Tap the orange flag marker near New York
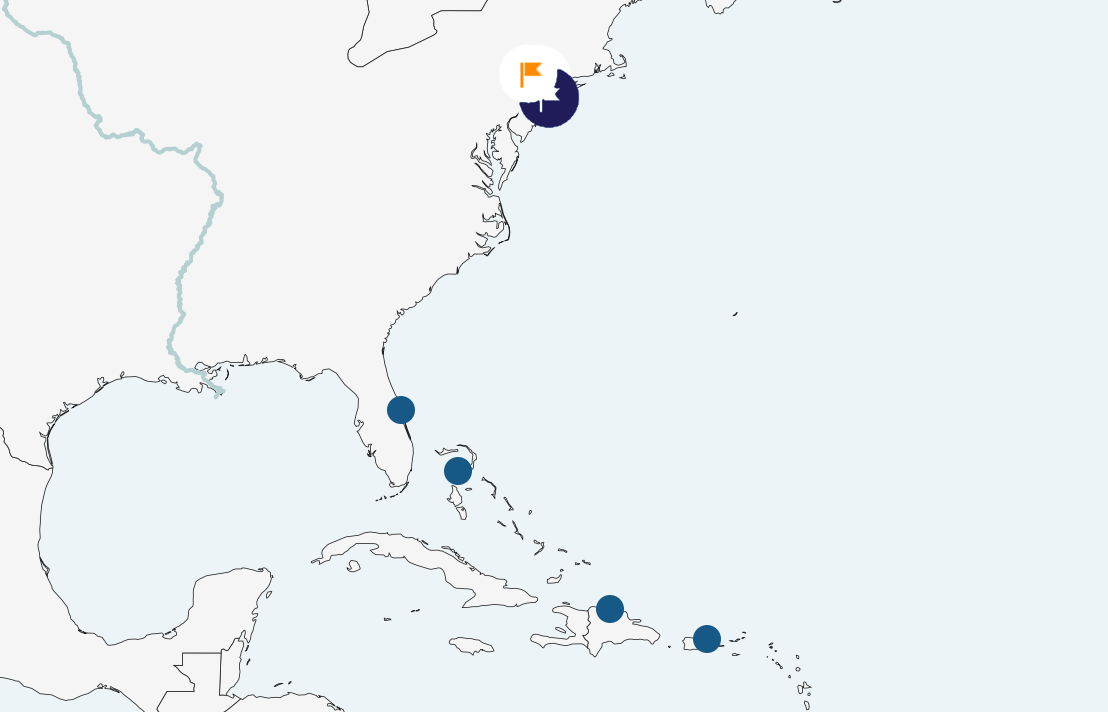Viewport: 1108px width, 712px height. 531,74
